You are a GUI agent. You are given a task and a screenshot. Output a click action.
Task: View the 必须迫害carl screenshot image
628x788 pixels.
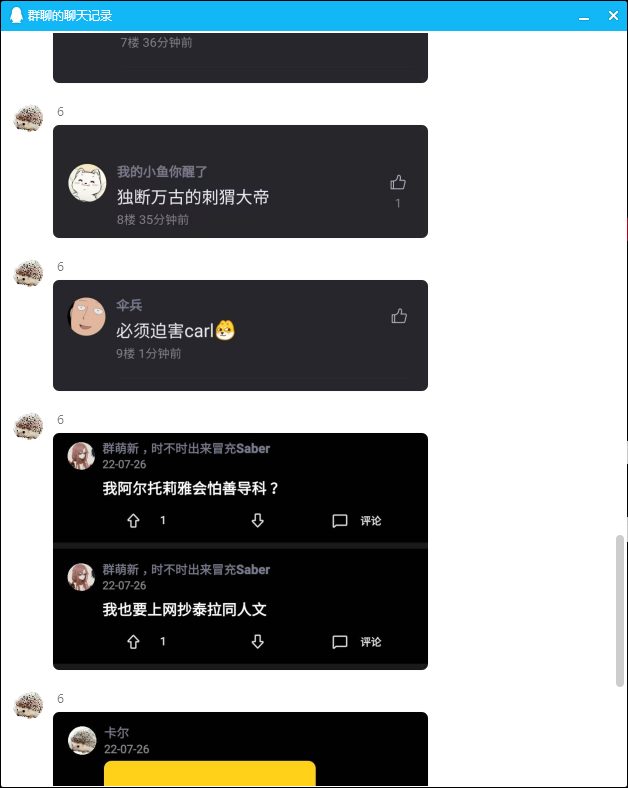240,335
